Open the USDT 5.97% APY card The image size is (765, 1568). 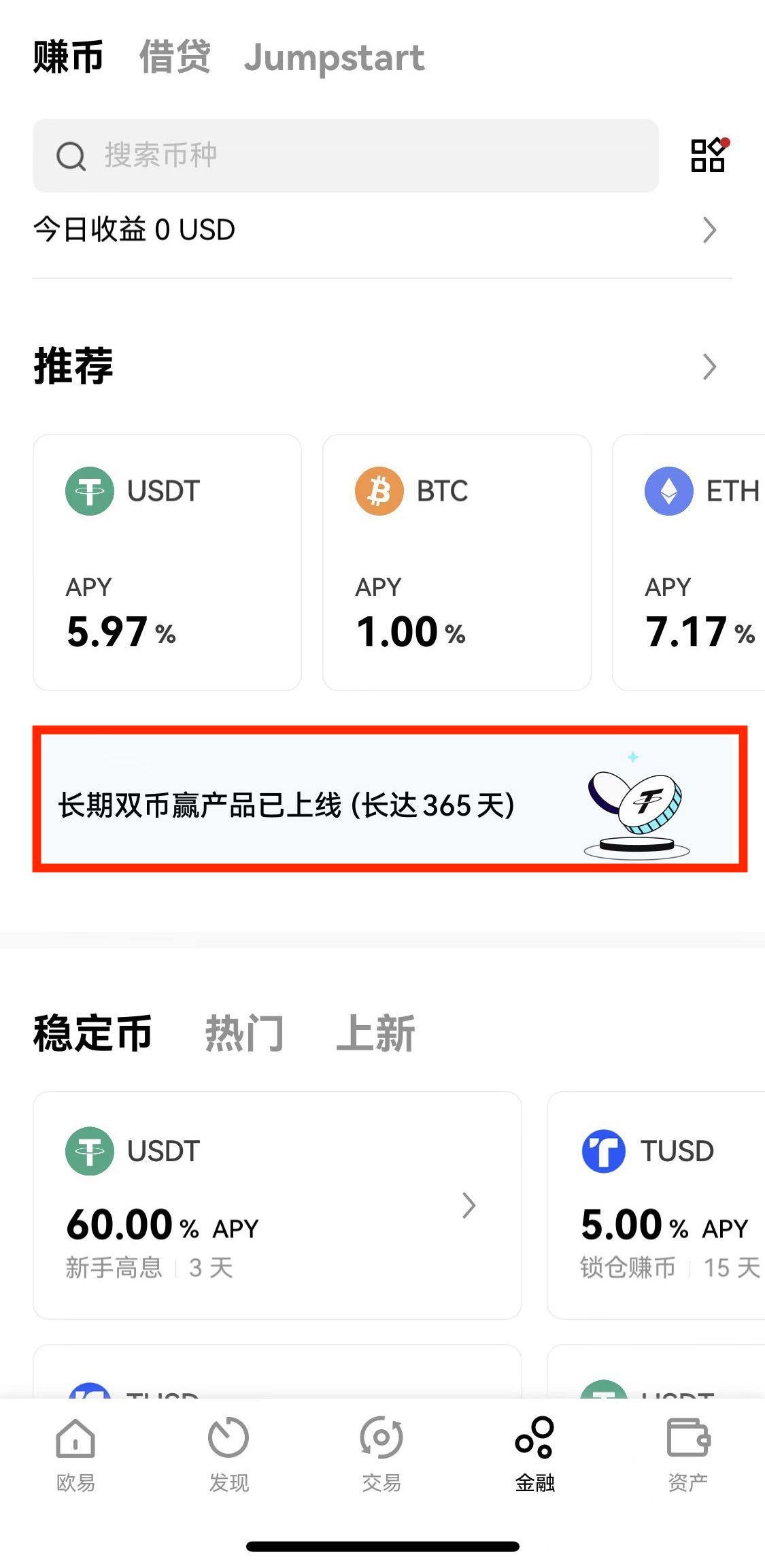[x=167, y=562]
